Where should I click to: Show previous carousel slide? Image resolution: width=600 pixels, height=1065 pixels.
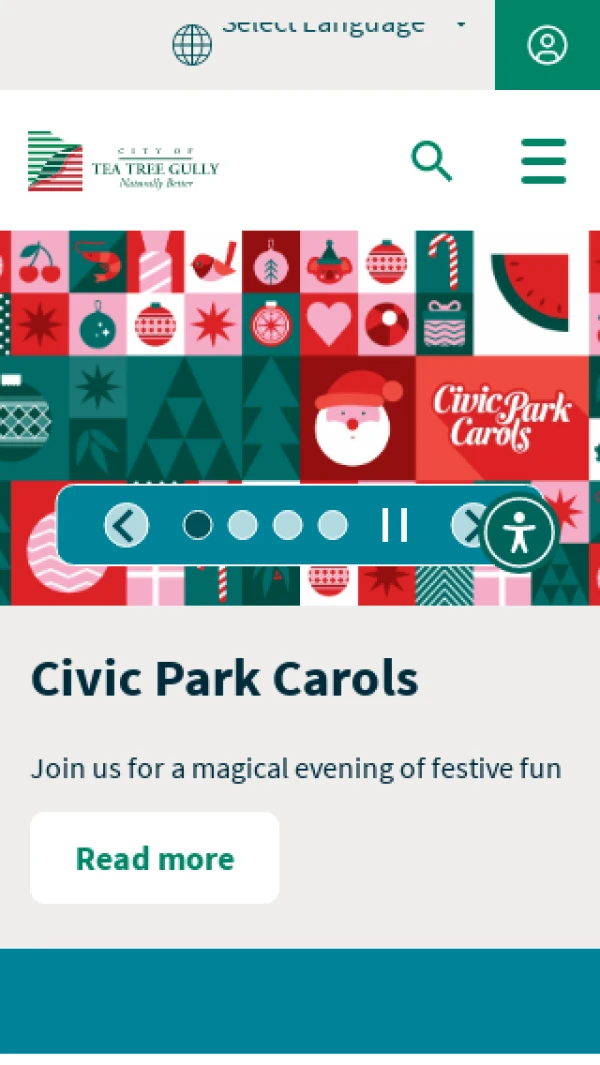[x=127, y=525]
